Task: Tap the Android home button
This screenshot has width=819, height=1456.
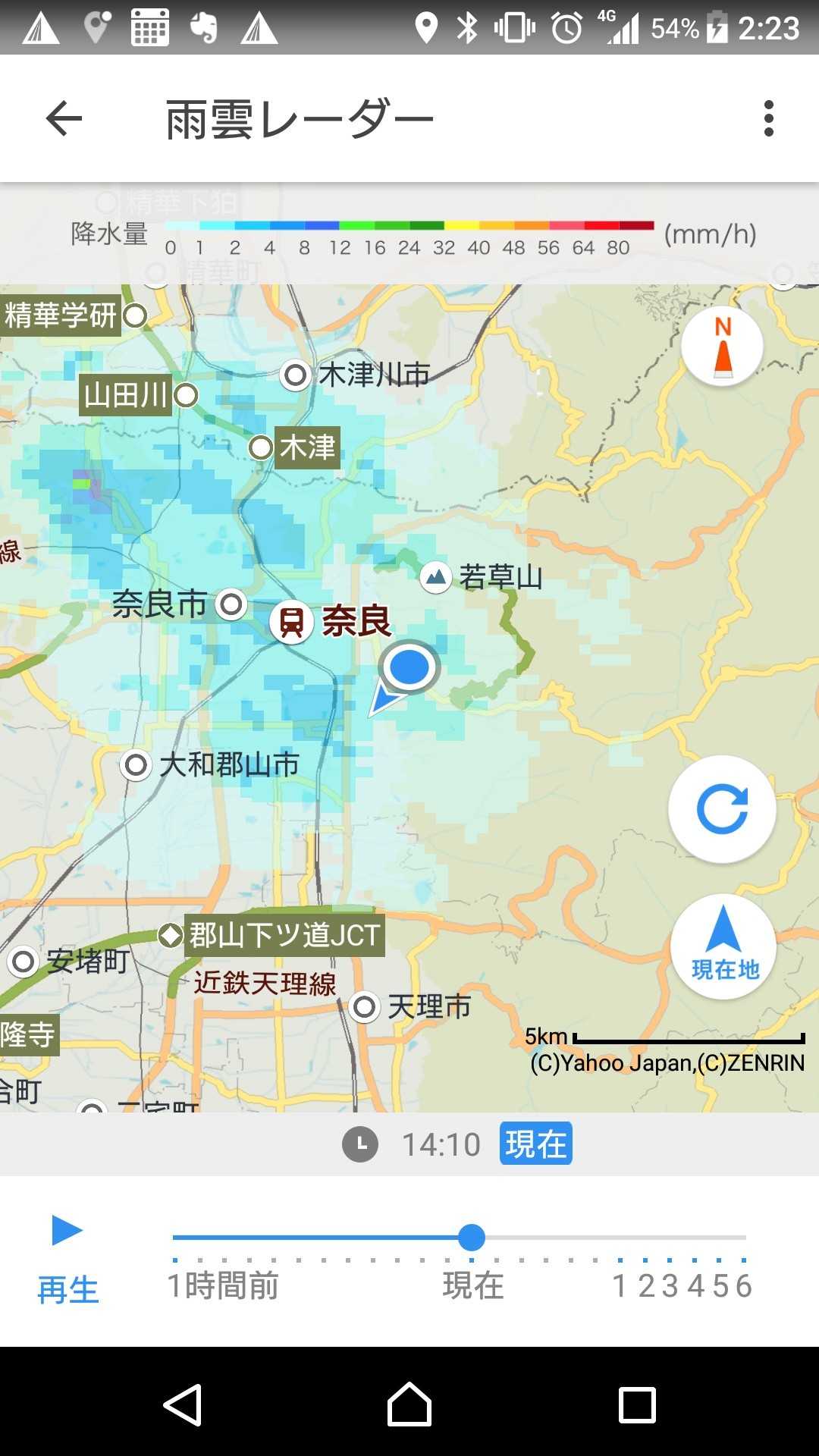Action: [x=409, y=1405]
